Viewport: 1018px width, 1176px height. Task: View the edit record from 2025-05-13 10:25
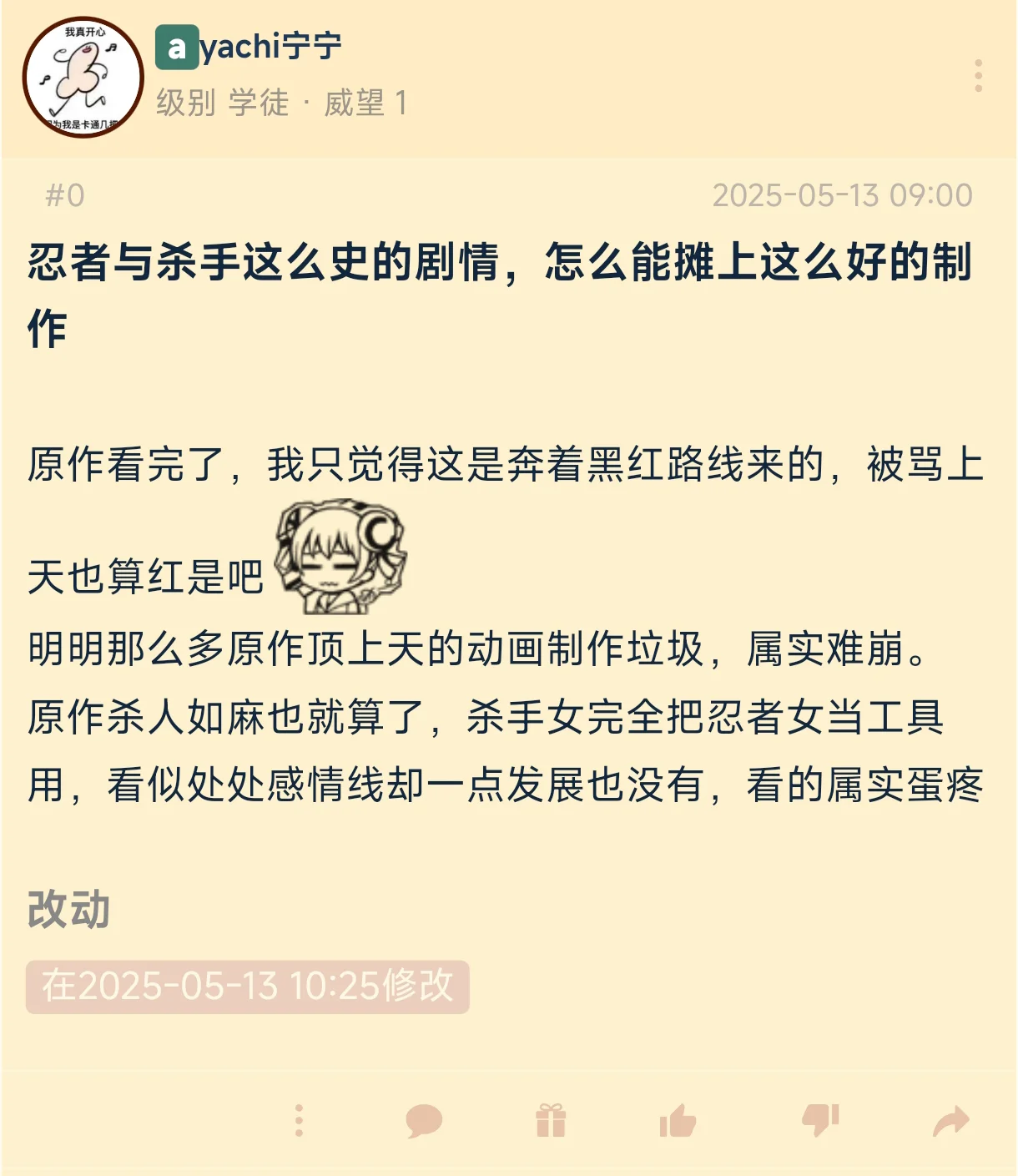[247, 987]
